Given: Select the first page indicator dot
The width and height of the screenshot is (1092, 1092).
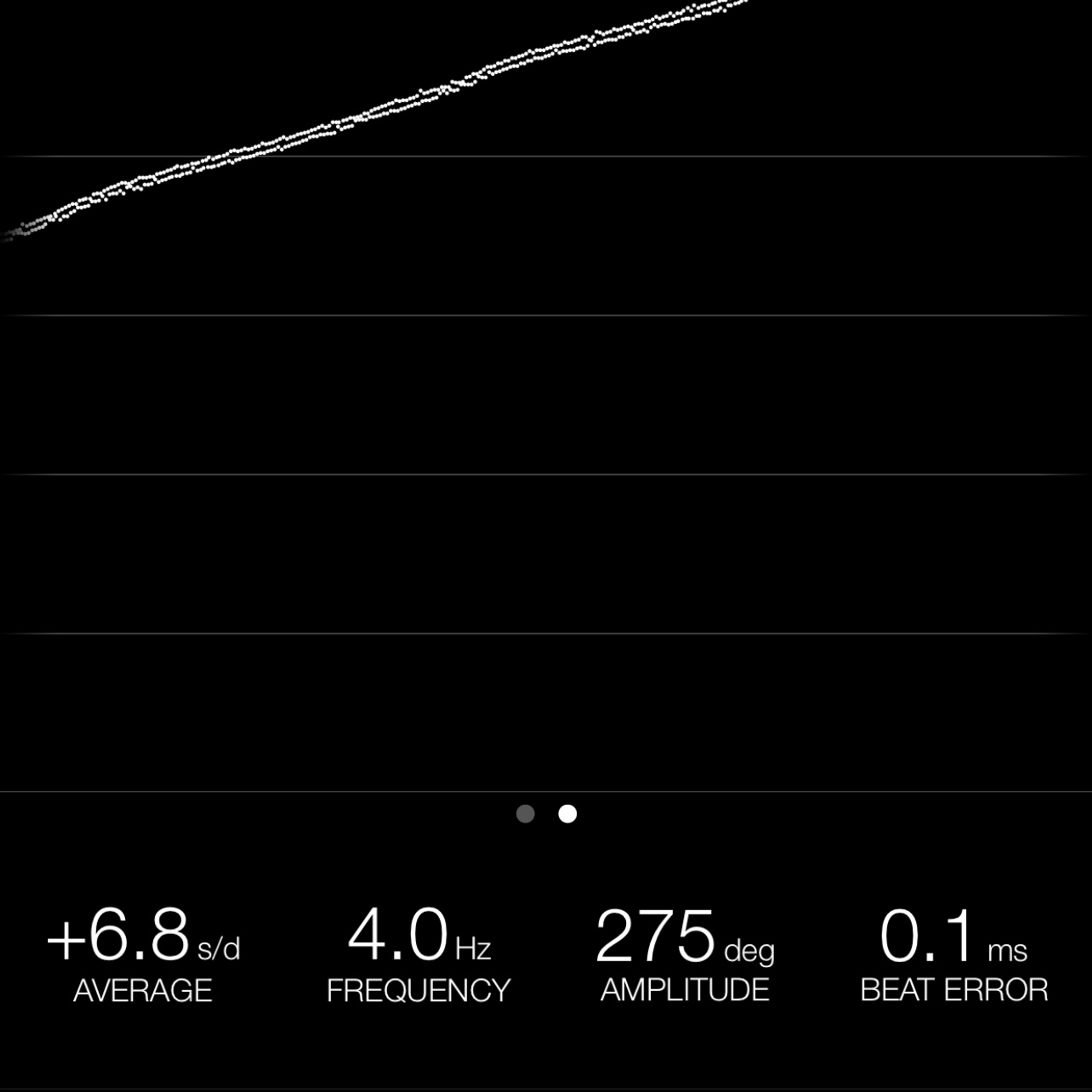Looking at the screenshot, I should (x=525, y=814).
